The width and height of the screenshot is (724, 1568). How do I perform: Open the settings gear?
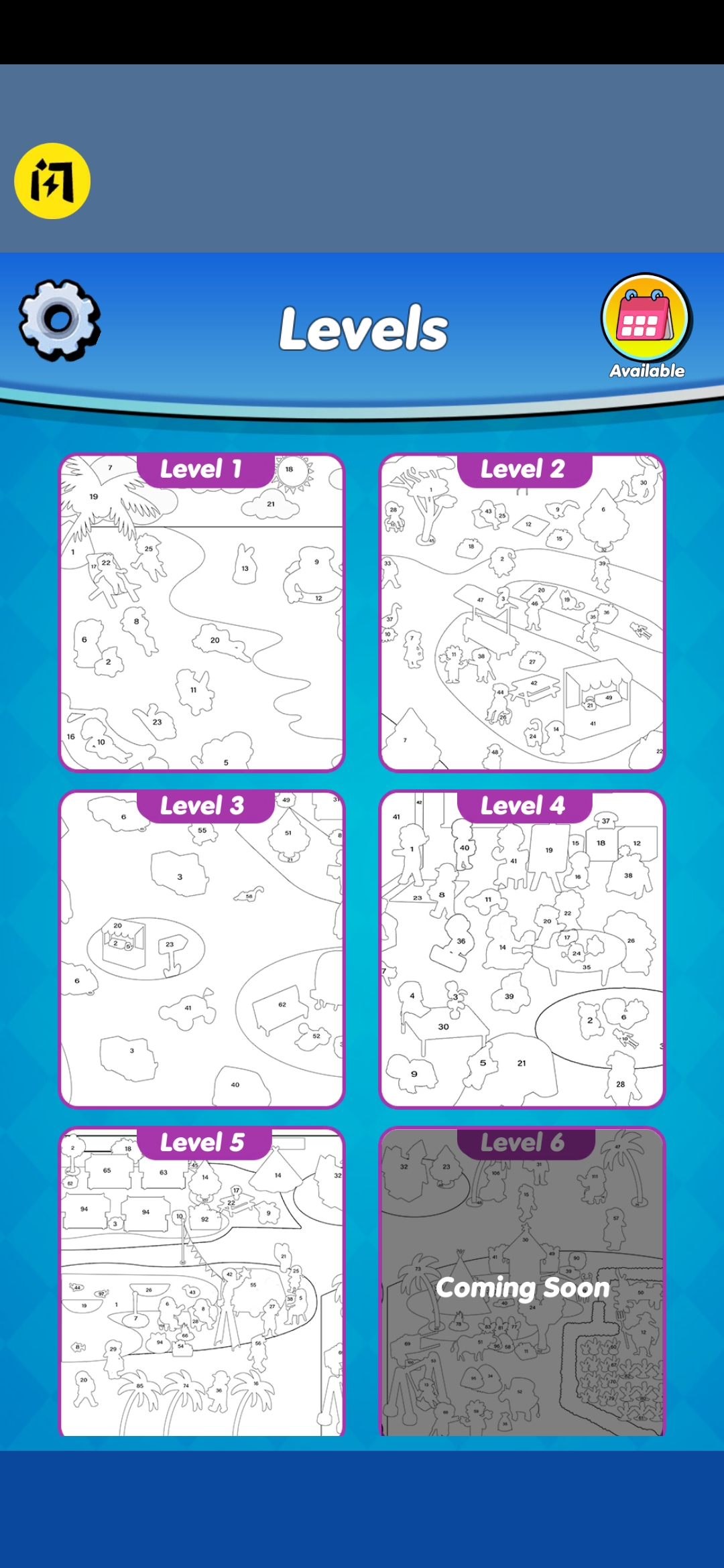coord(59,320)
